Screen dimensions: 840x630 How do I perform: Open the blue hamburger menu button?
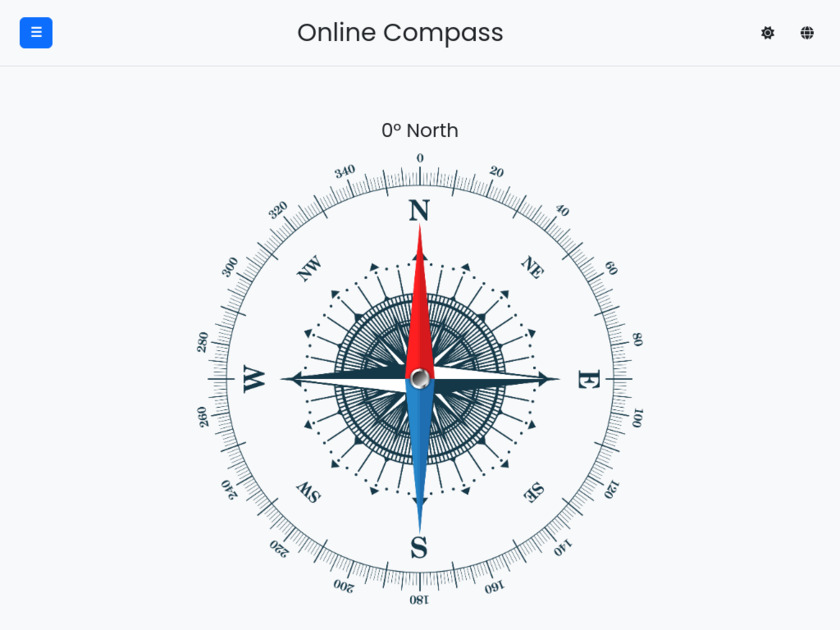(x=36, y=33)
